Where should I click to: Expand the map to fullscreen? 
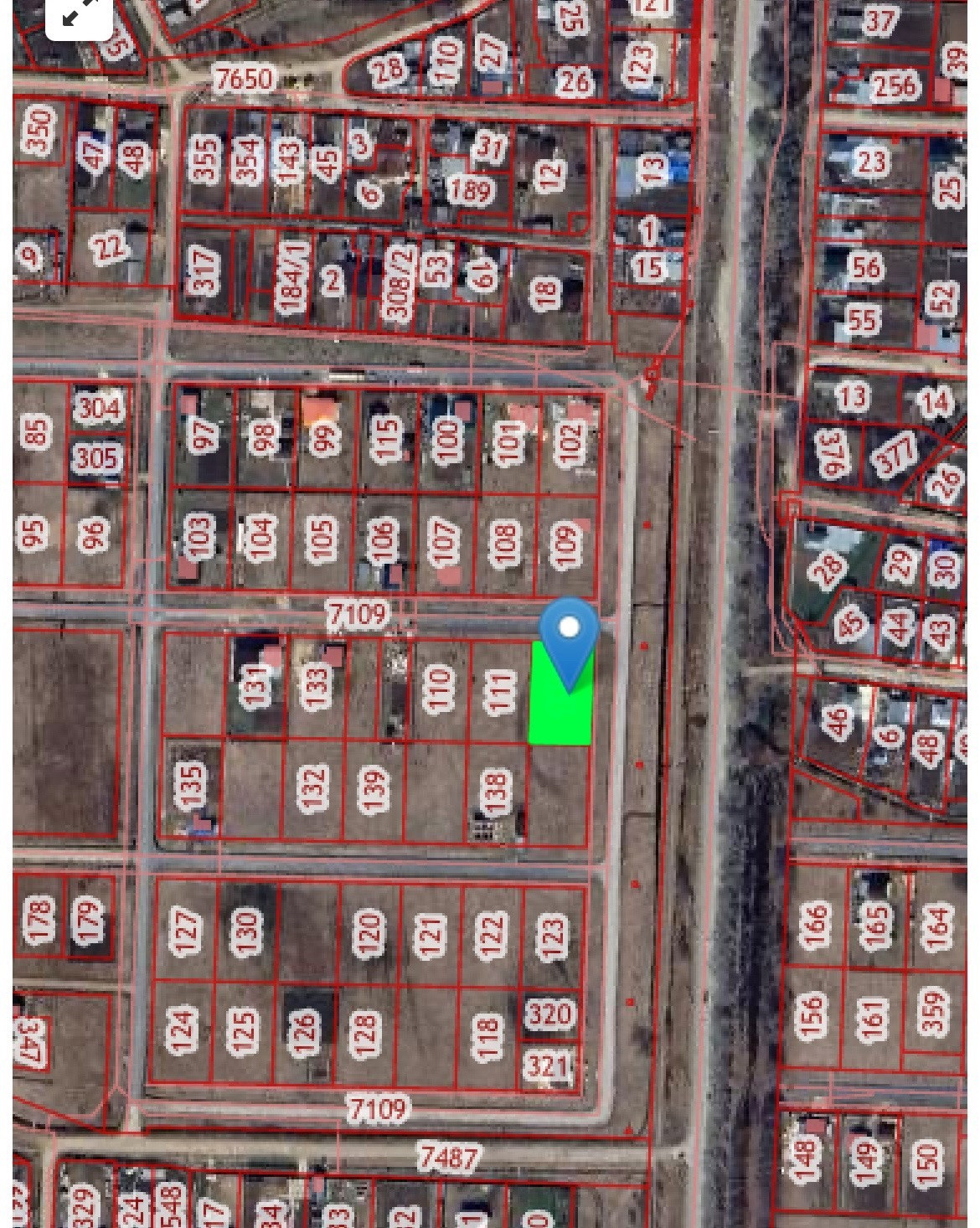pos(80,13)
